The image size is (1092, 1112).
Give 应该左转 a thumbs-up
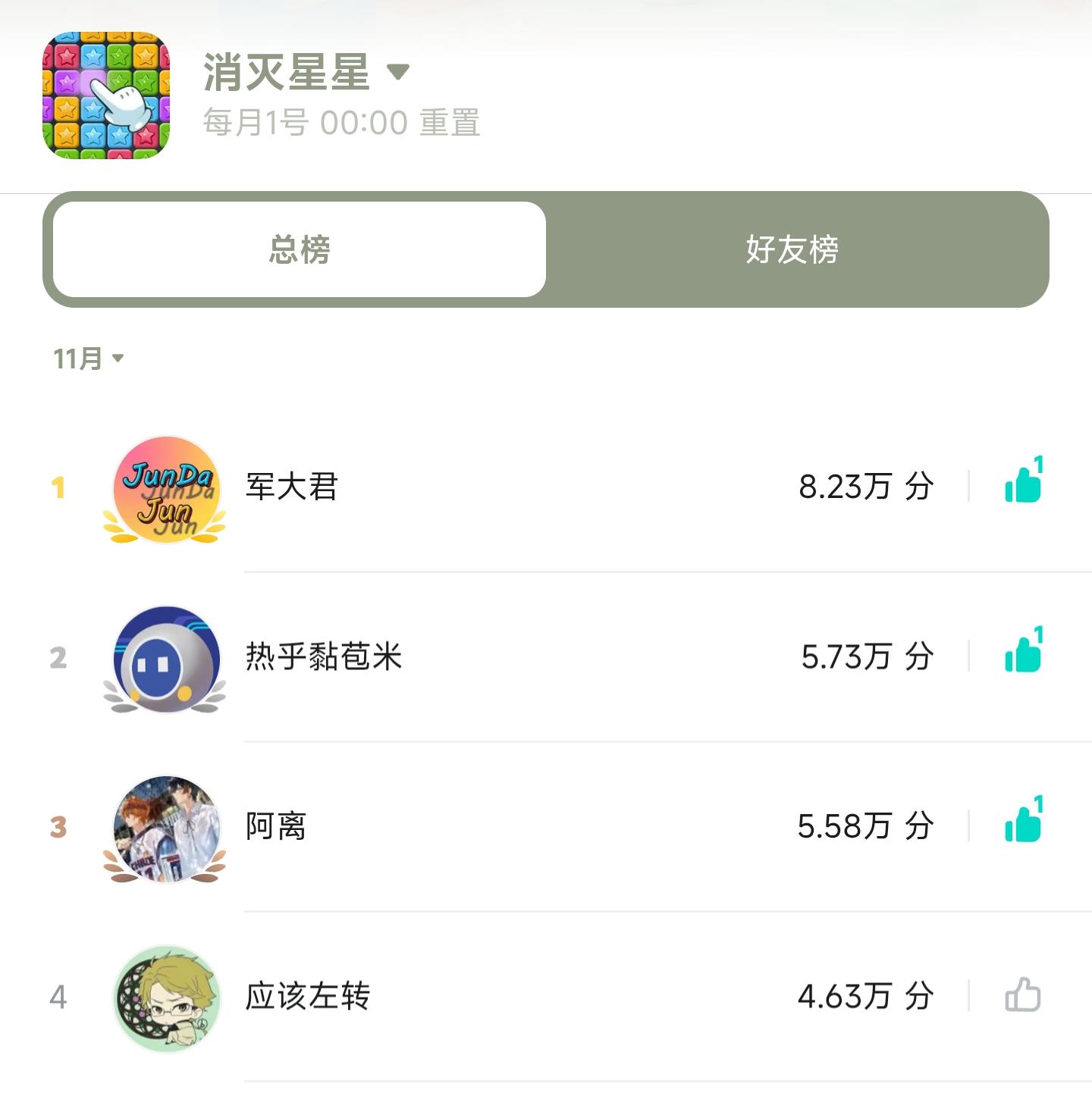[1022, 995]
